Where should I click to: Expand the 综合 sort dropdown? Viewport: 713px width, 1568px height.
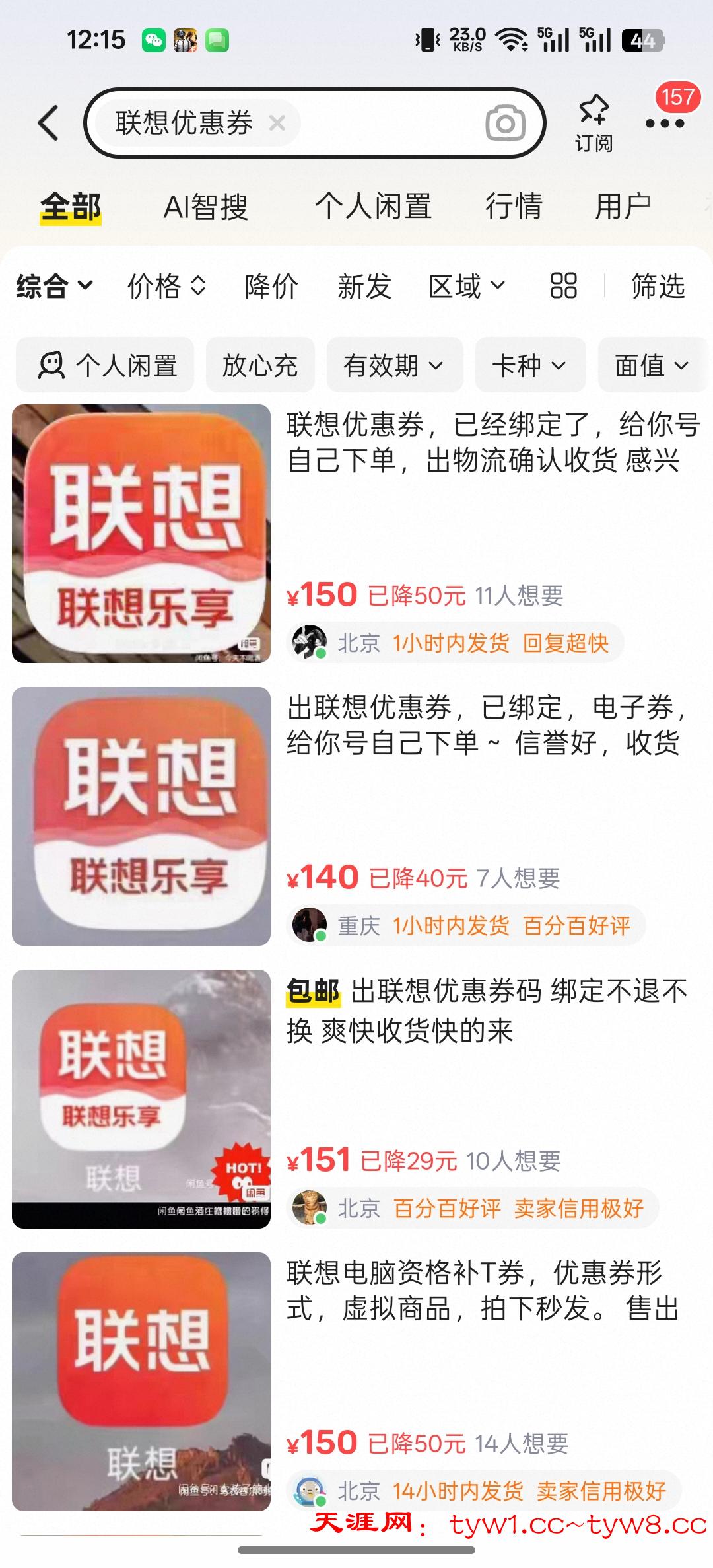coord(54,287)
